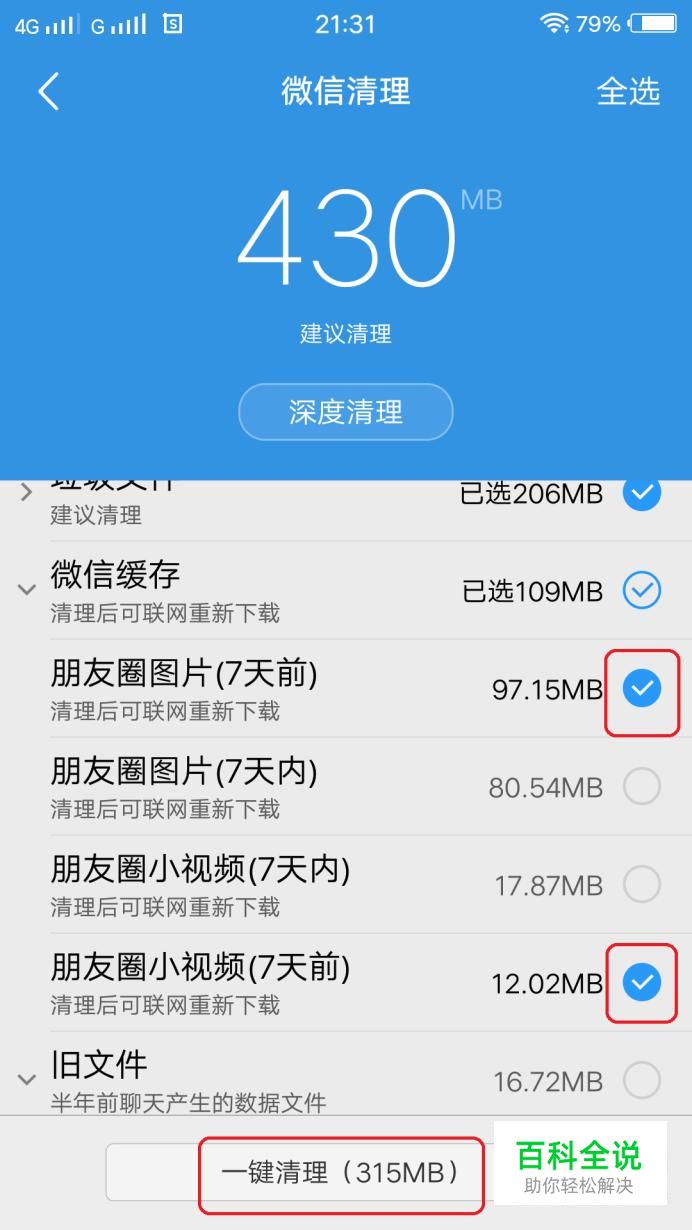The image size is (692, 1230).
Task: Uncheck 朋友圈小视频(7天前) 12.02MB
Action: click(x=642, y=983)
